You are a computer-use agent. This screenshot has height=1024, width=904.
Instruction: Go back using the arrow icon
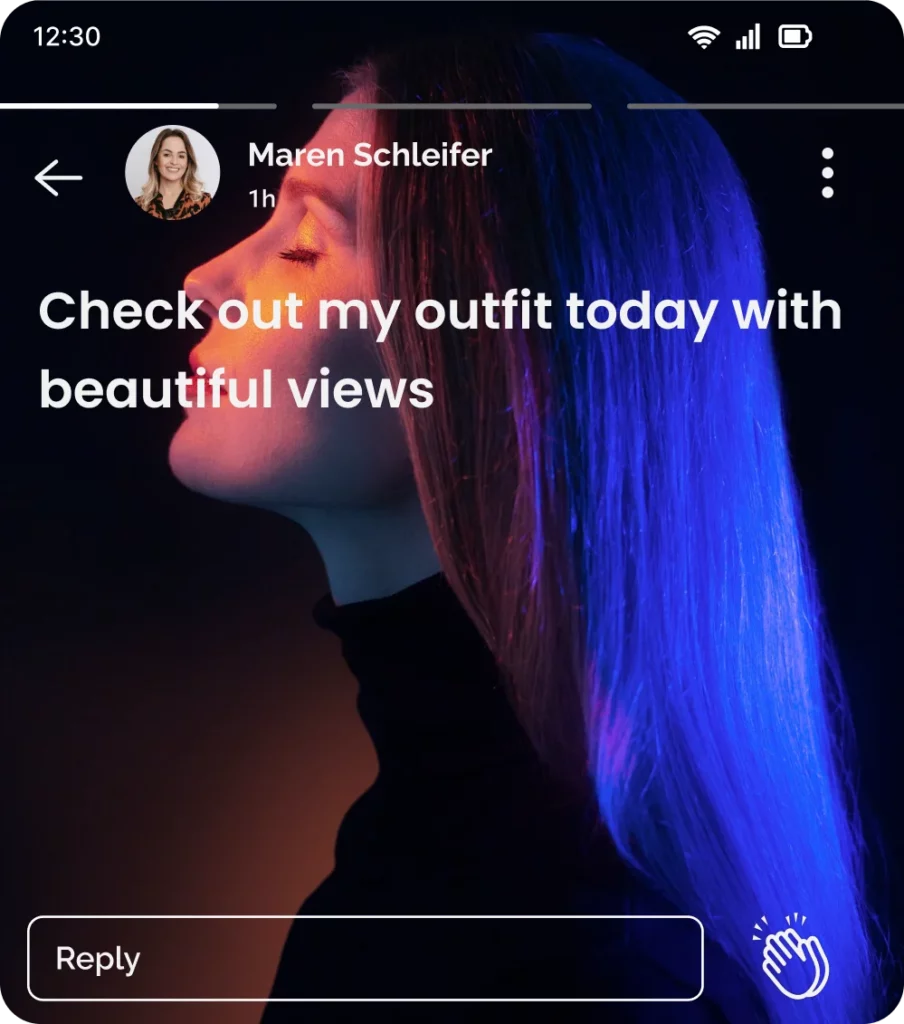(58, 178)
